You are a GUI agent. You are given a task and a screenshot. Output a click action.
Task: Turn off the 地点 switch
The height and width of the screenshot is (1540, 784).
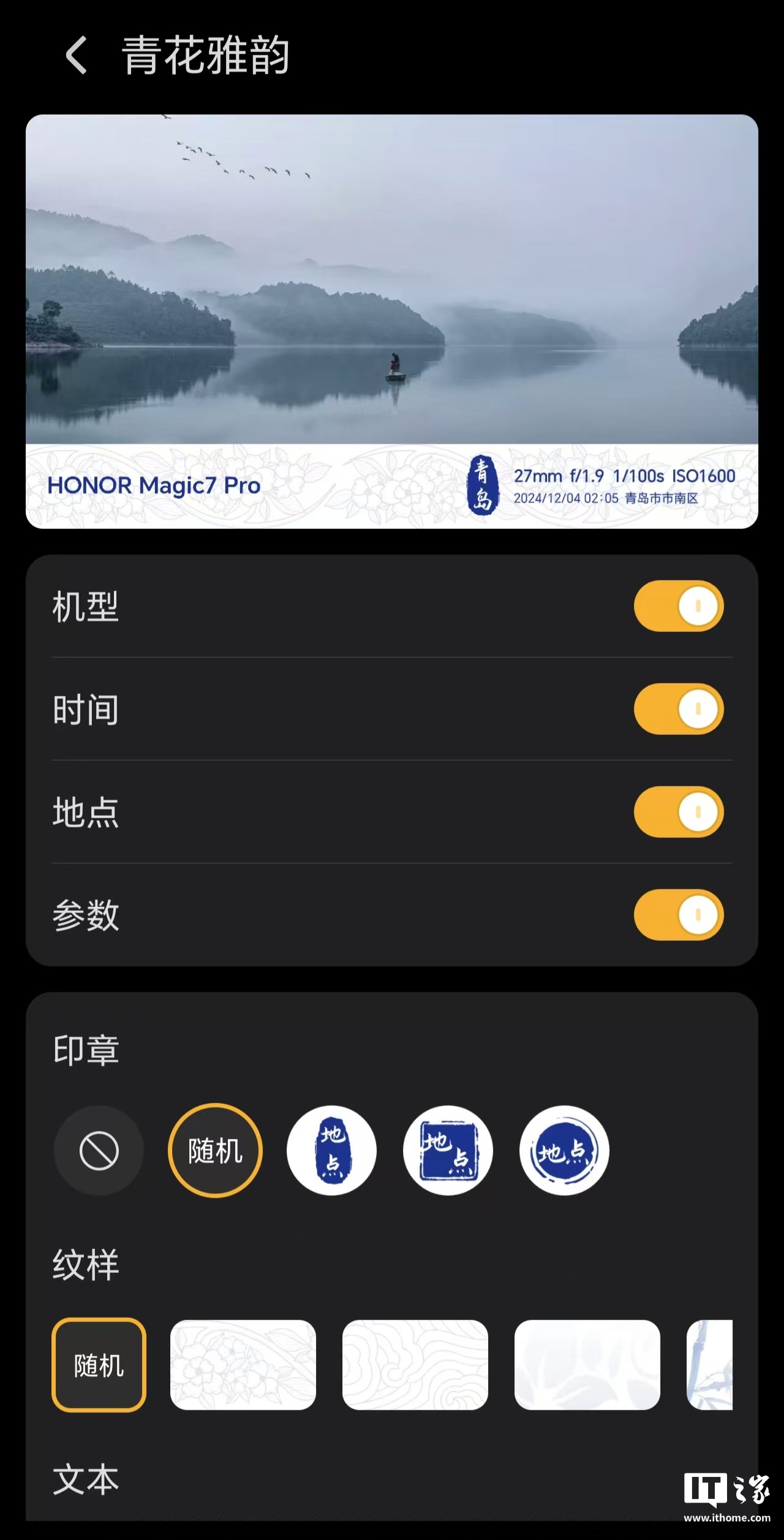click(x=679, y=812)
